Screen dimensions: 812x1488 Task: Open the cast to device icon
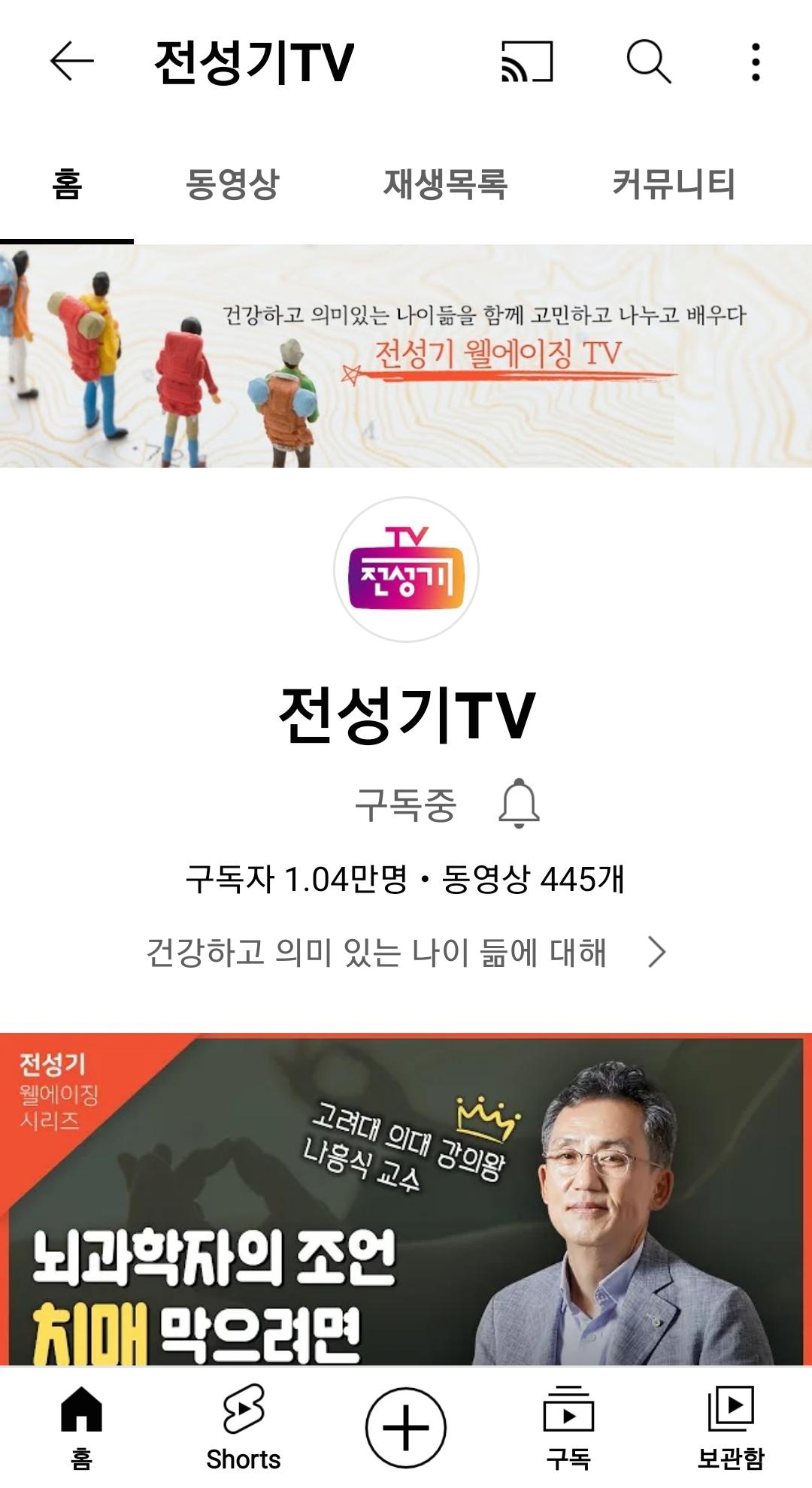527,61
